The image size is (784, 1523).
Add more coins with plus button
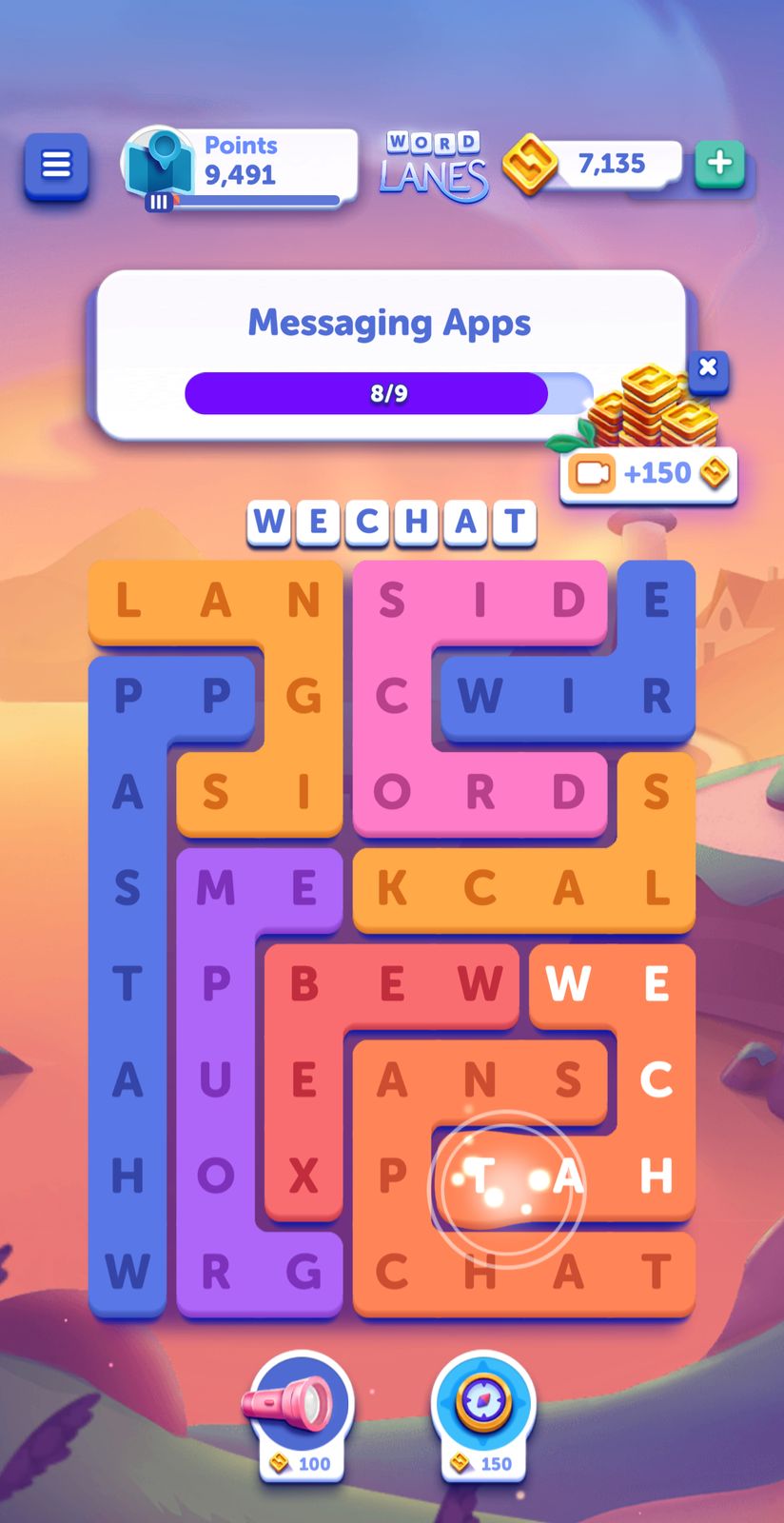point(719,163)
